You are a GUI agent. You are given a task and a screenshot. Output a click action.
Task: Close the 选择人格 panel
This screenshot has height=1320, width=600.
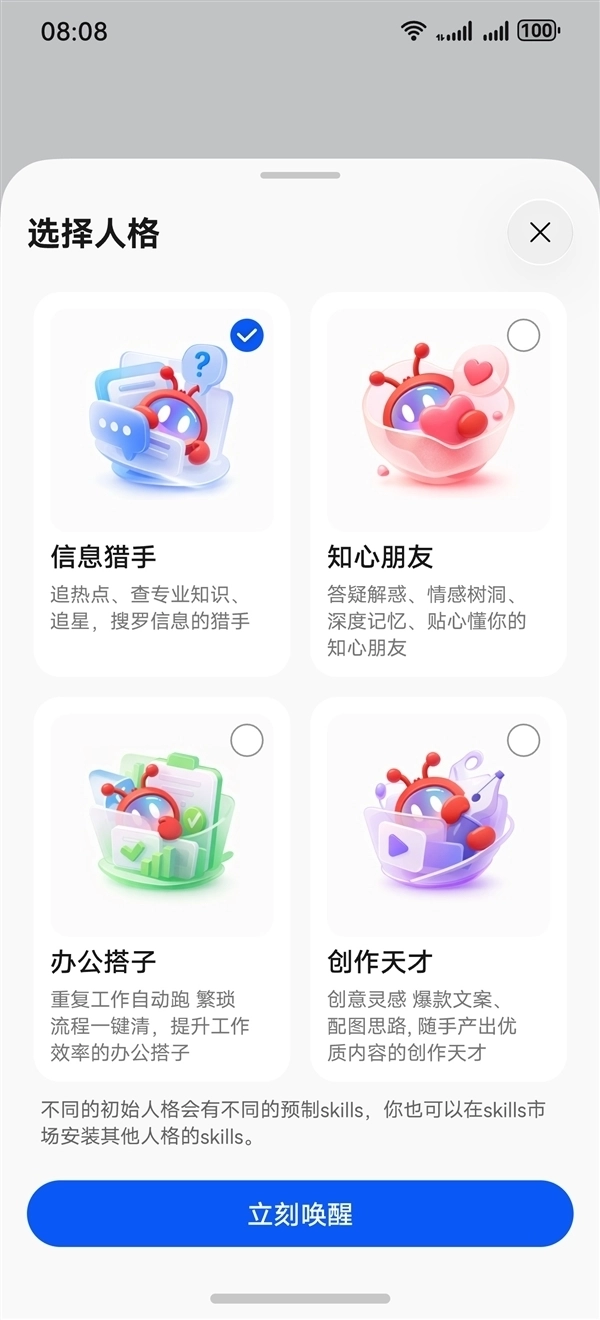540,233
